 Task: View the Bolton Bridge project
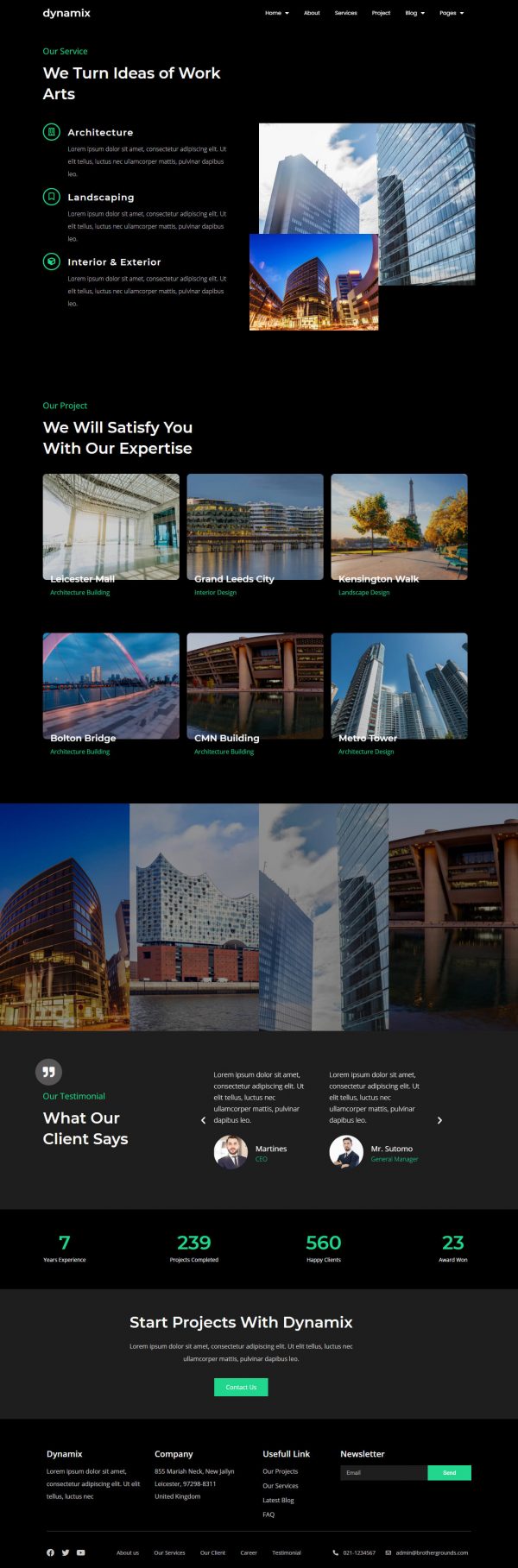coord(111,686)
